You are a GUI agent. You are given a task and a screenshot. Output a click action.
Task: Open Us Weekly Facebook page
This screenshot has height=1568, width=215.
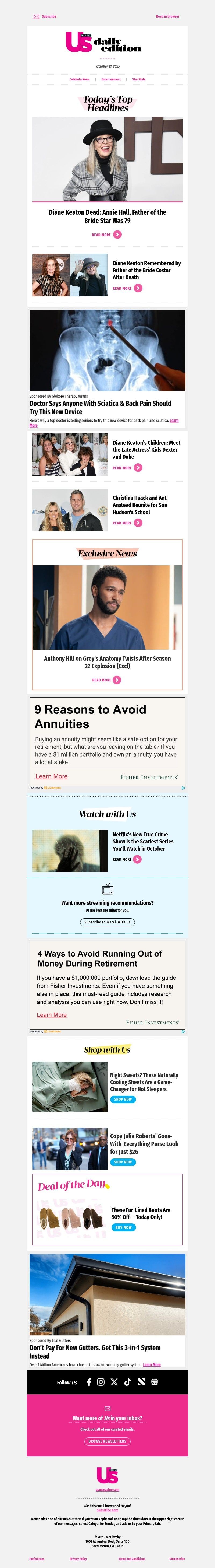pyautogui.click(x=89, y=1382)
